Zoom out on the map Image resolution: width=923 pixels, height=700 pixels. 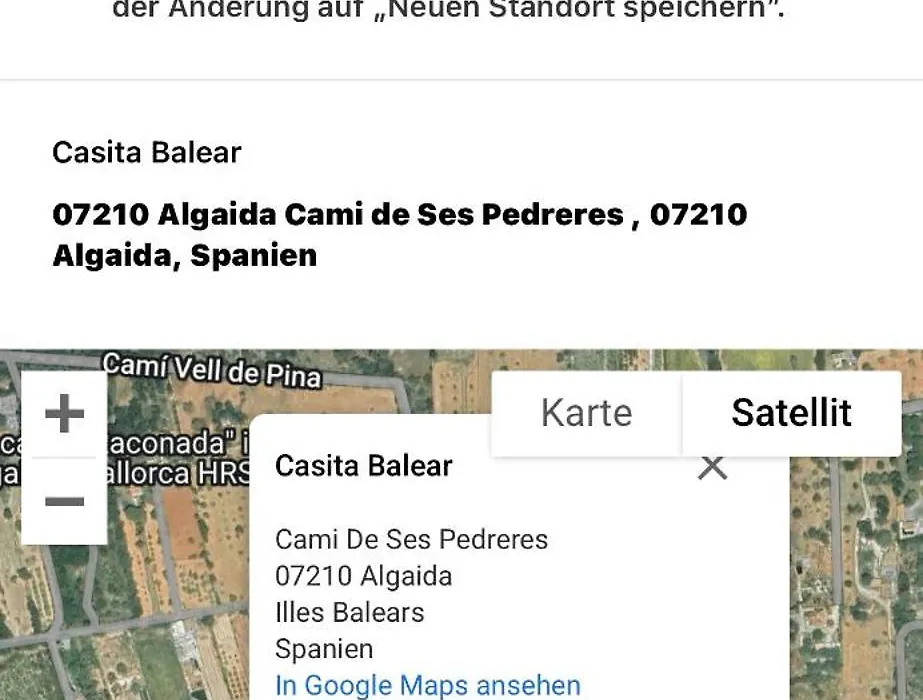[64, 501]
